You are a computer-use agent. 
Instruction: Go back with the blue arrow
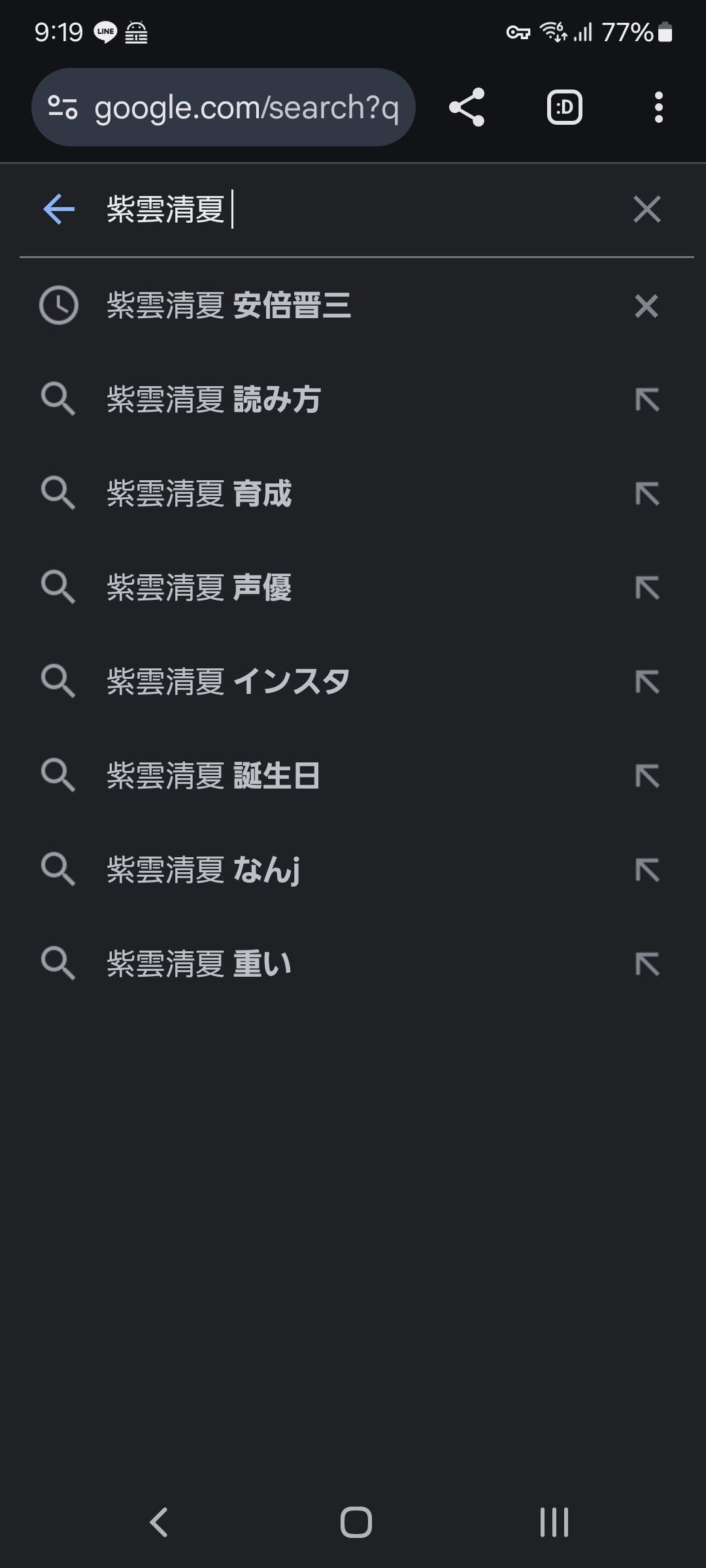point(59,209)
